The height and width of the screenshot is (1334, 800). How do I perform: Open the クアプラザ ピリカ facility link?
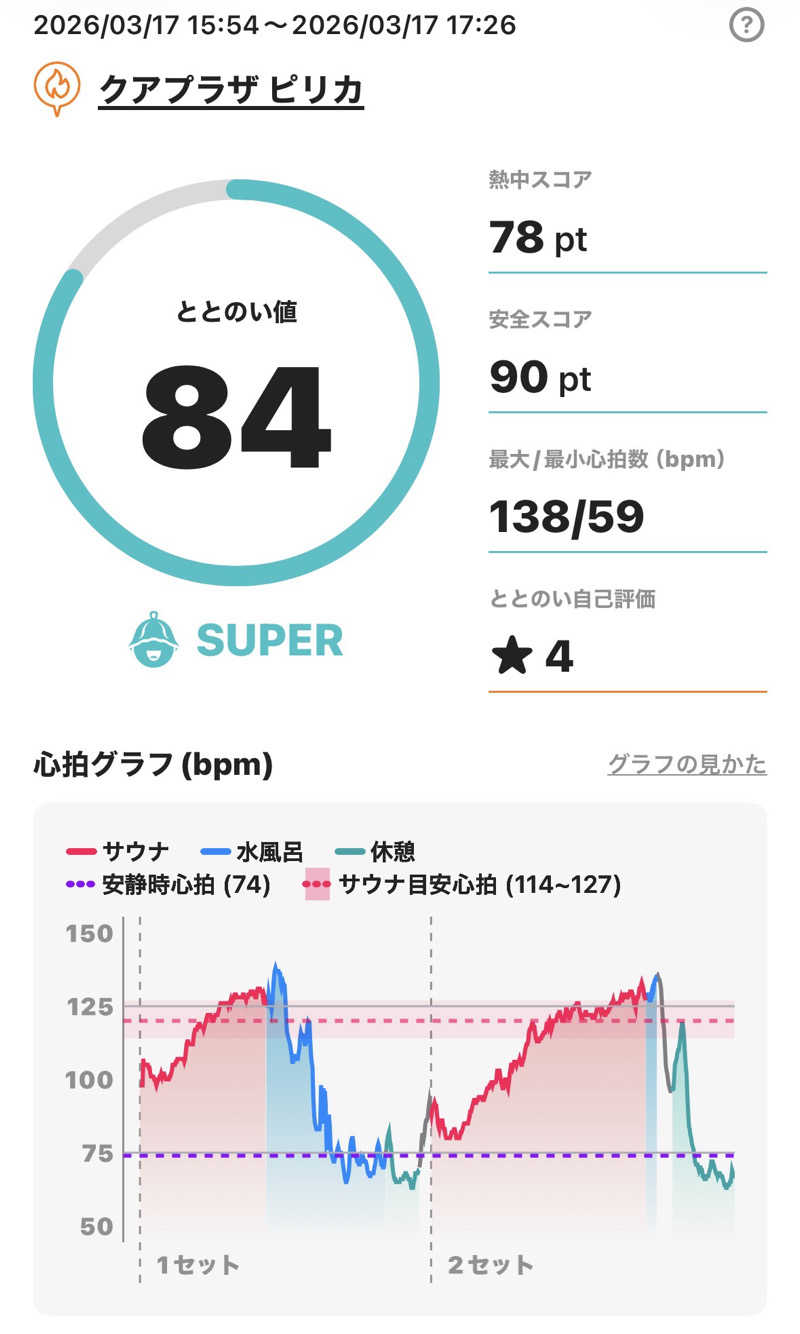(231, 90)
